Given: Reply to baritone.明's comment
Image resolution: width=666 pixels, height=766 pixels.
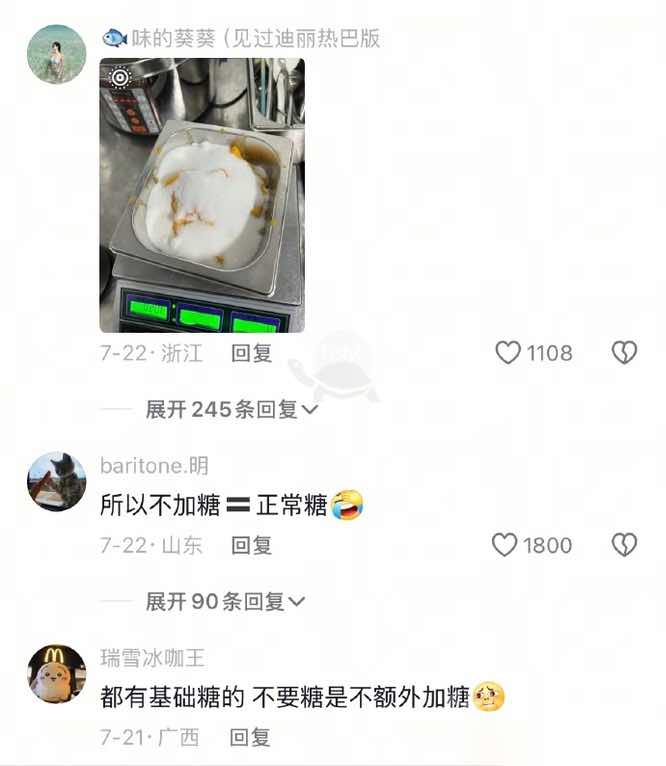Looking at the screenshot, I should (251, 545).
